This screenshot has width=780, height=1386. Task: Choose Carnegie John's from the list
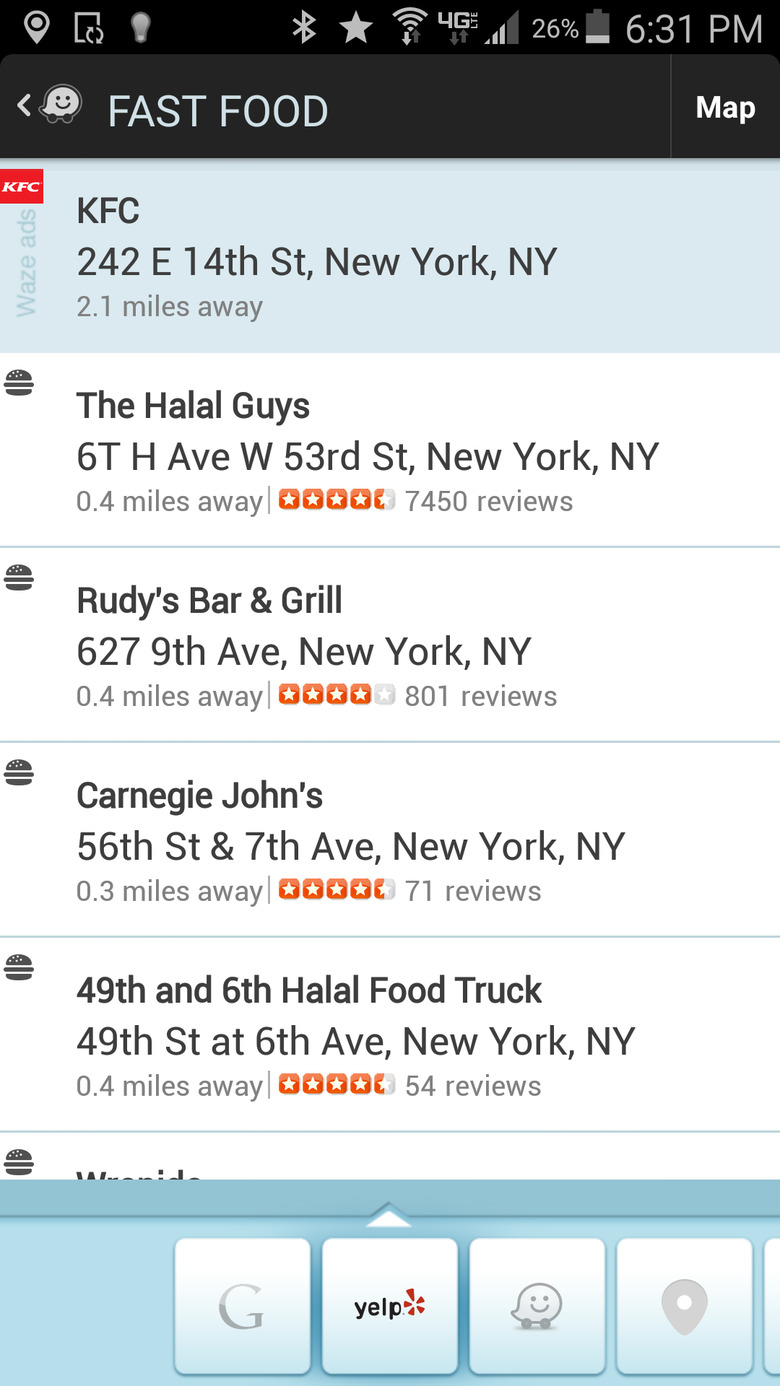390,842
